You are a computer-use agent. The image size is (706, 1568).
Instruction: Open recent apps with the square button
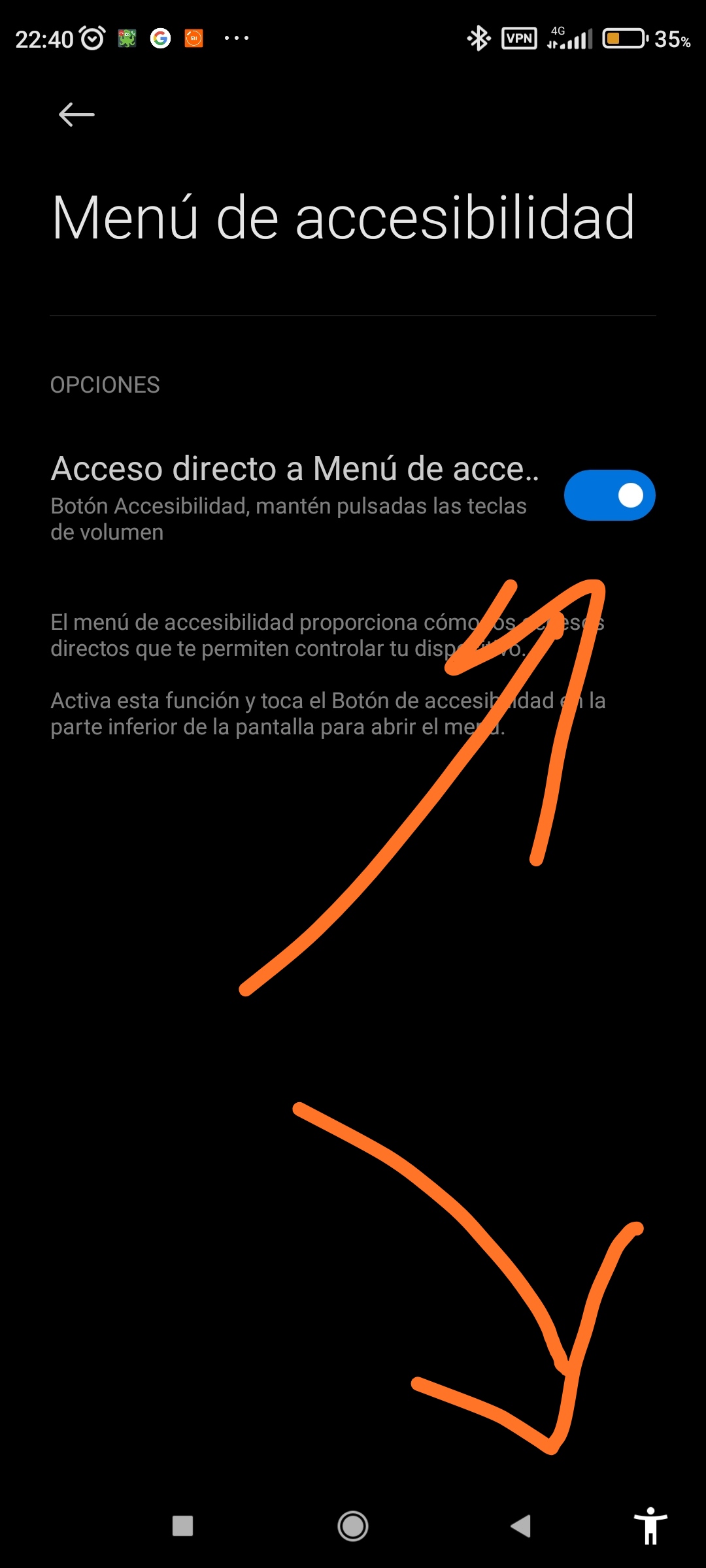coord(182,1526)
